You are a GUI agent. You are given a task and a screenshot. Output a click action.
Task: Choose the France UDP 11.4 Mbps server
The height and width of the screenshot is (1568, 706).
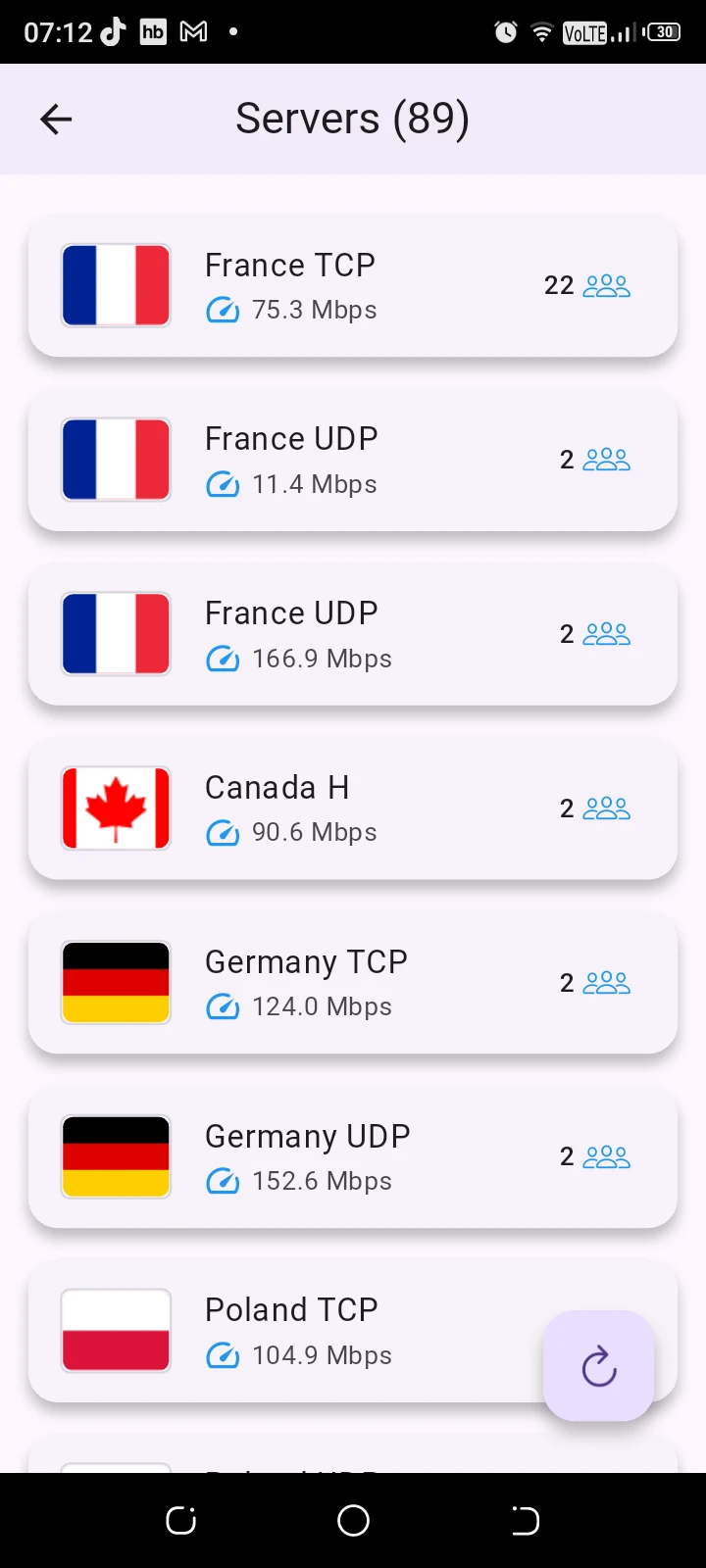(x=353, y=460)
